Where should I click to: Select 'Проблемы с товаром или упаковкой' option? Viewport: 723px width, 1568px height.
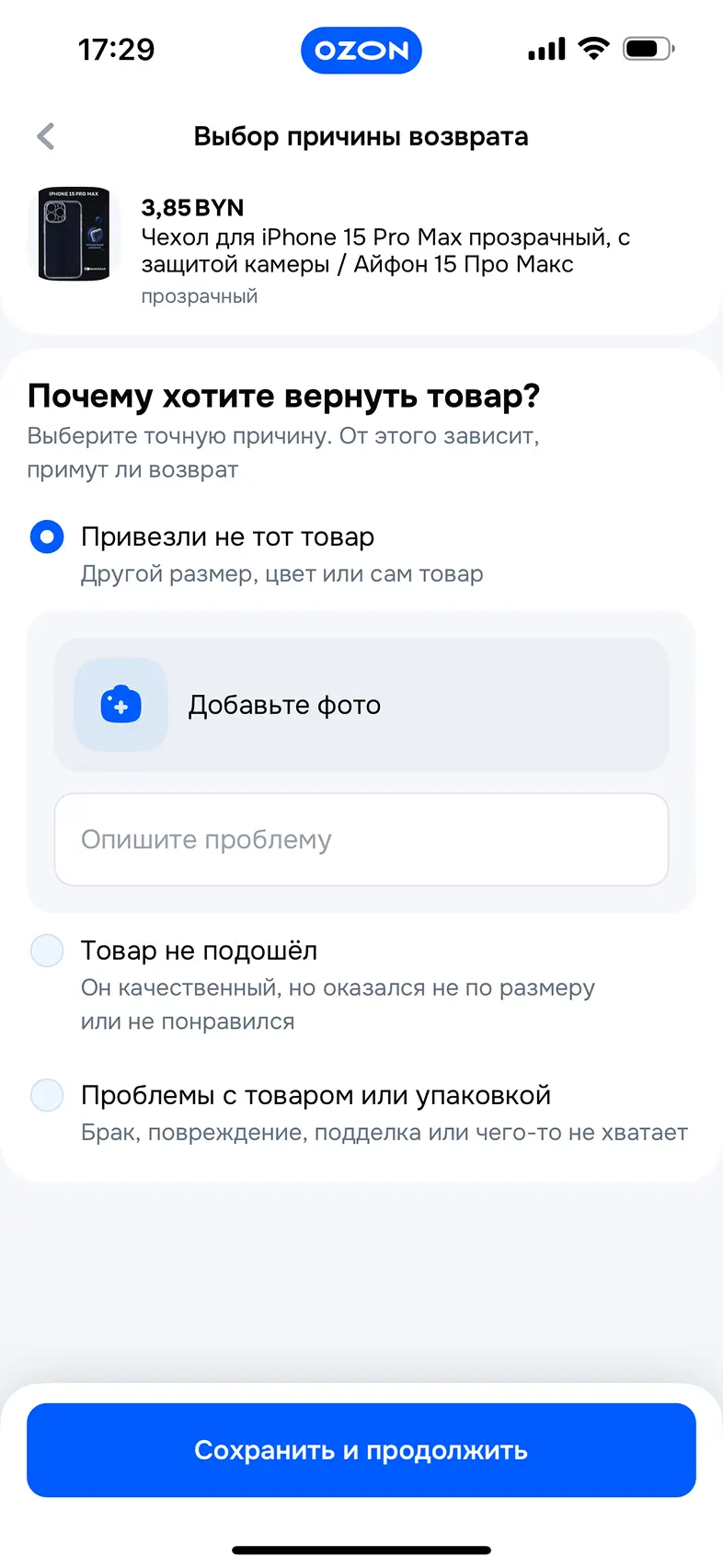47,1095
